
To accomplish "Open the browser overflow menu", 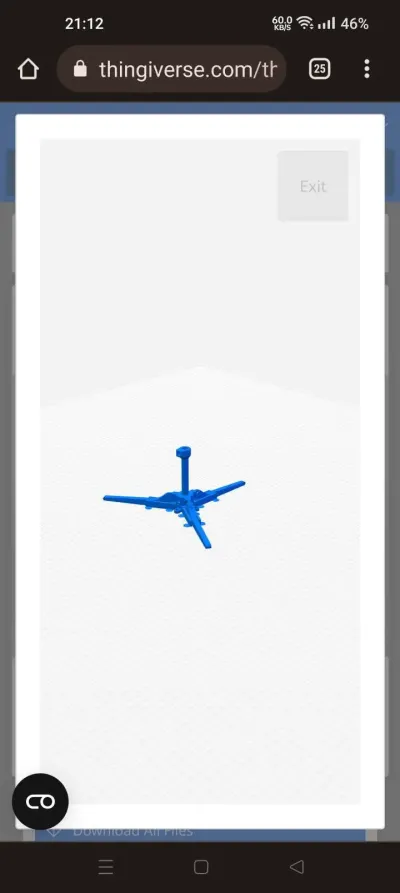I will point(366,69).
